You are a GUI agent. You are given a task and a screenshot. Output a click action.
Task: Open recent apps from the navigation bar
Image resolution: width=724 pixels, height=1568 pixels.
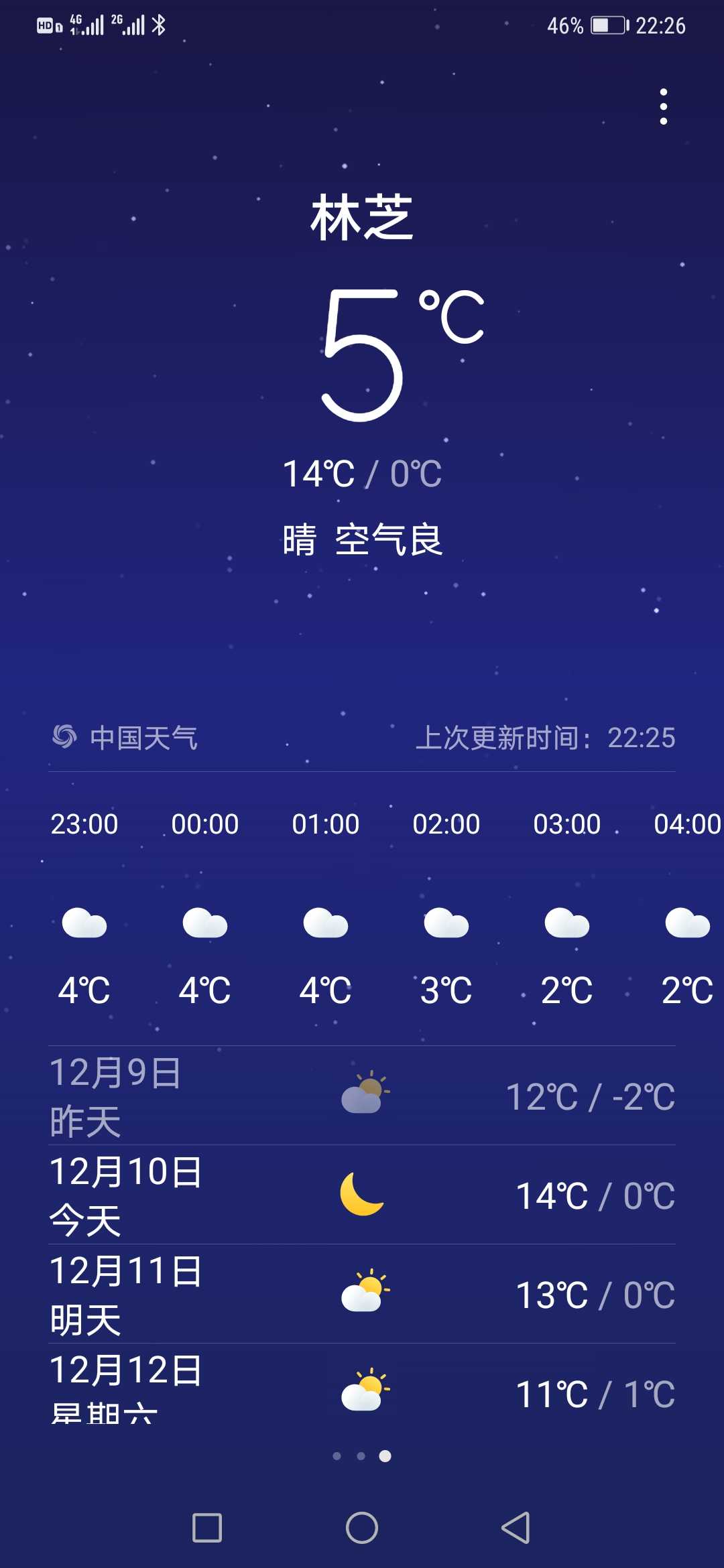click(x=207, y=1528)
